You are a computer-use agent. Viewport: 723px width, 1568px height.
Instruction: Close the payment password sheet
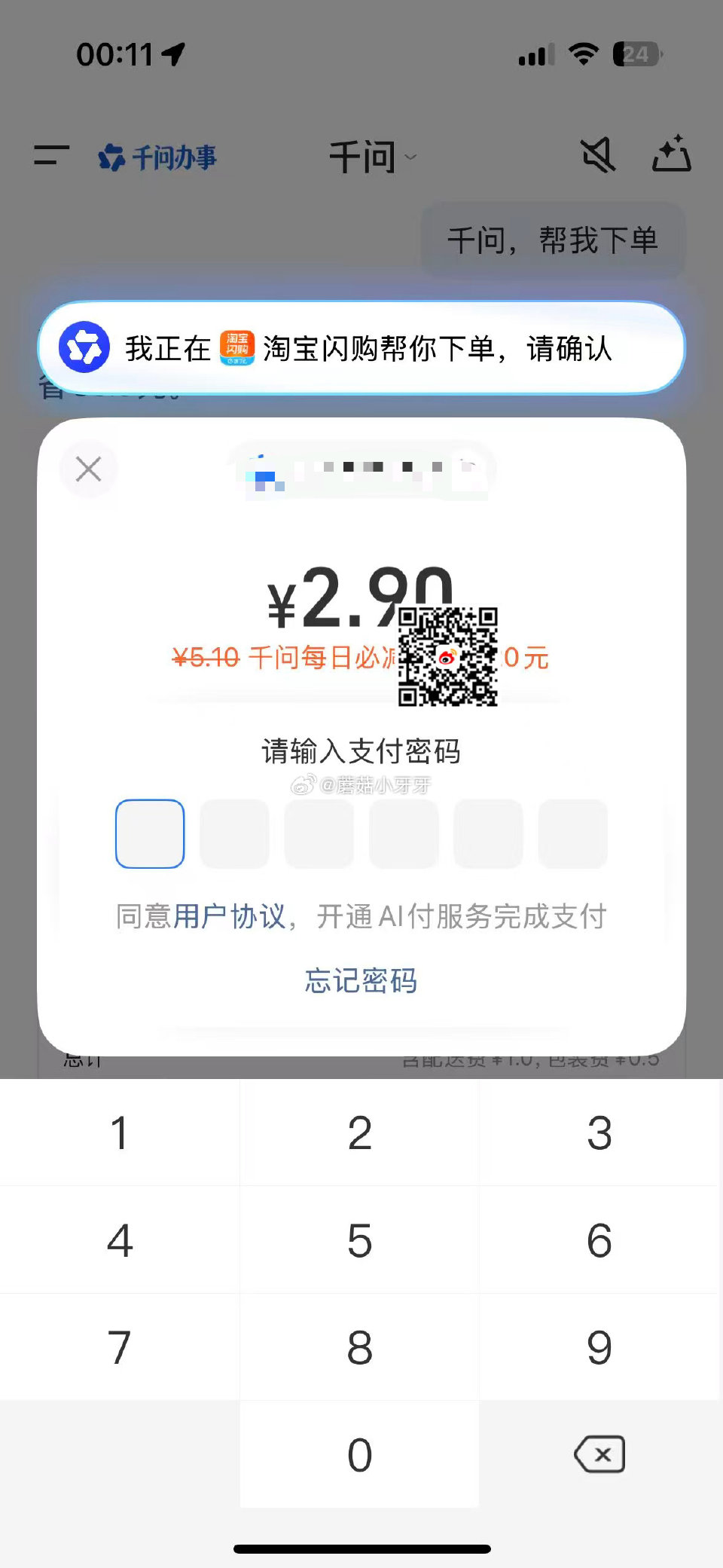[x=89, y=469]
